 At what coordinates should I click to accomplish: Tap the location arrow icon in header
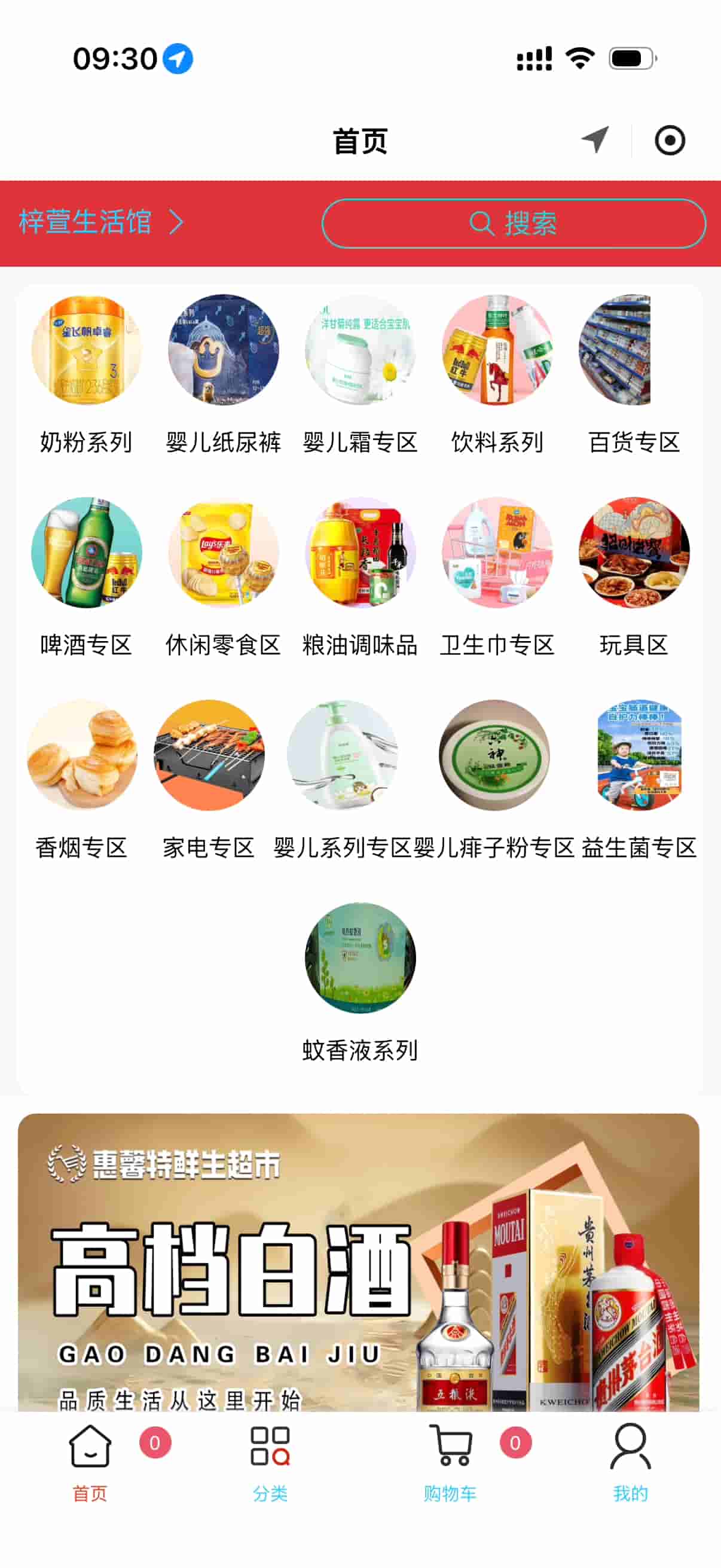pyautogui.click(x=594, y=140)
